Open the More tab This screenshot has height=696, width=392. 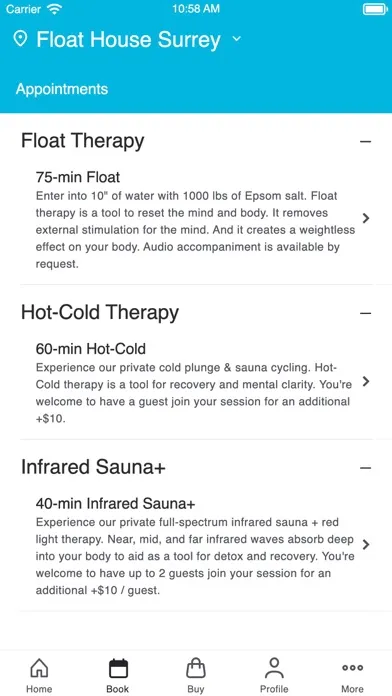[352, 675]
